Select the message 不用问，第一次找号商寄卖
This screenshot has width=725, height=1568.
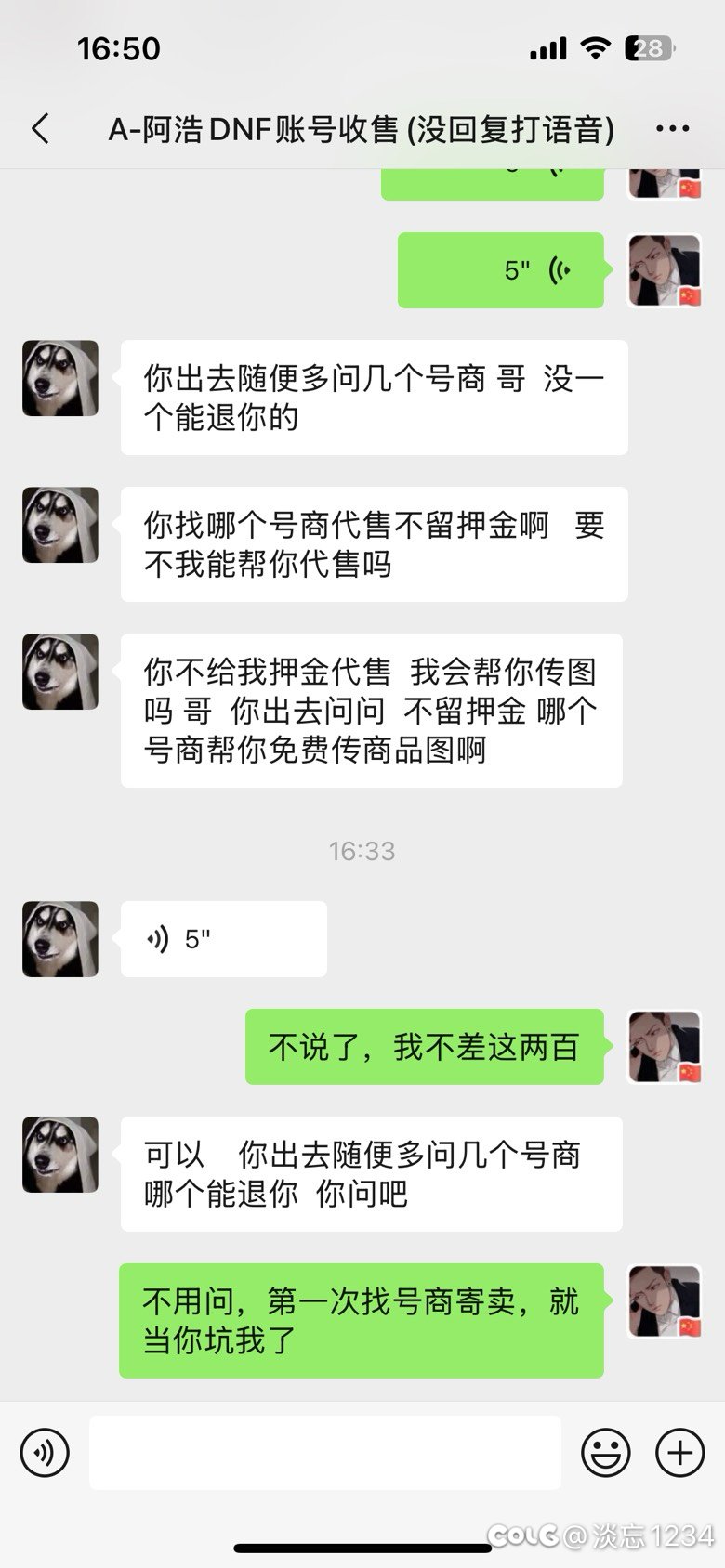362,1320
